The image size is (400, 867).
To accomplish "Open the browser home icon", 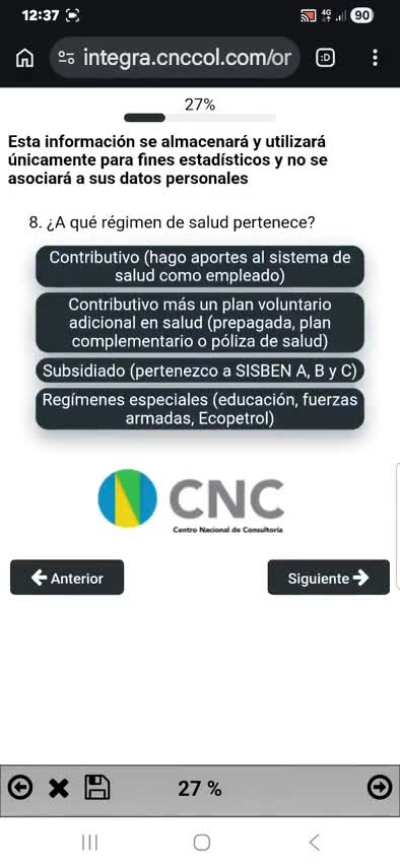I will click(24, 58).
